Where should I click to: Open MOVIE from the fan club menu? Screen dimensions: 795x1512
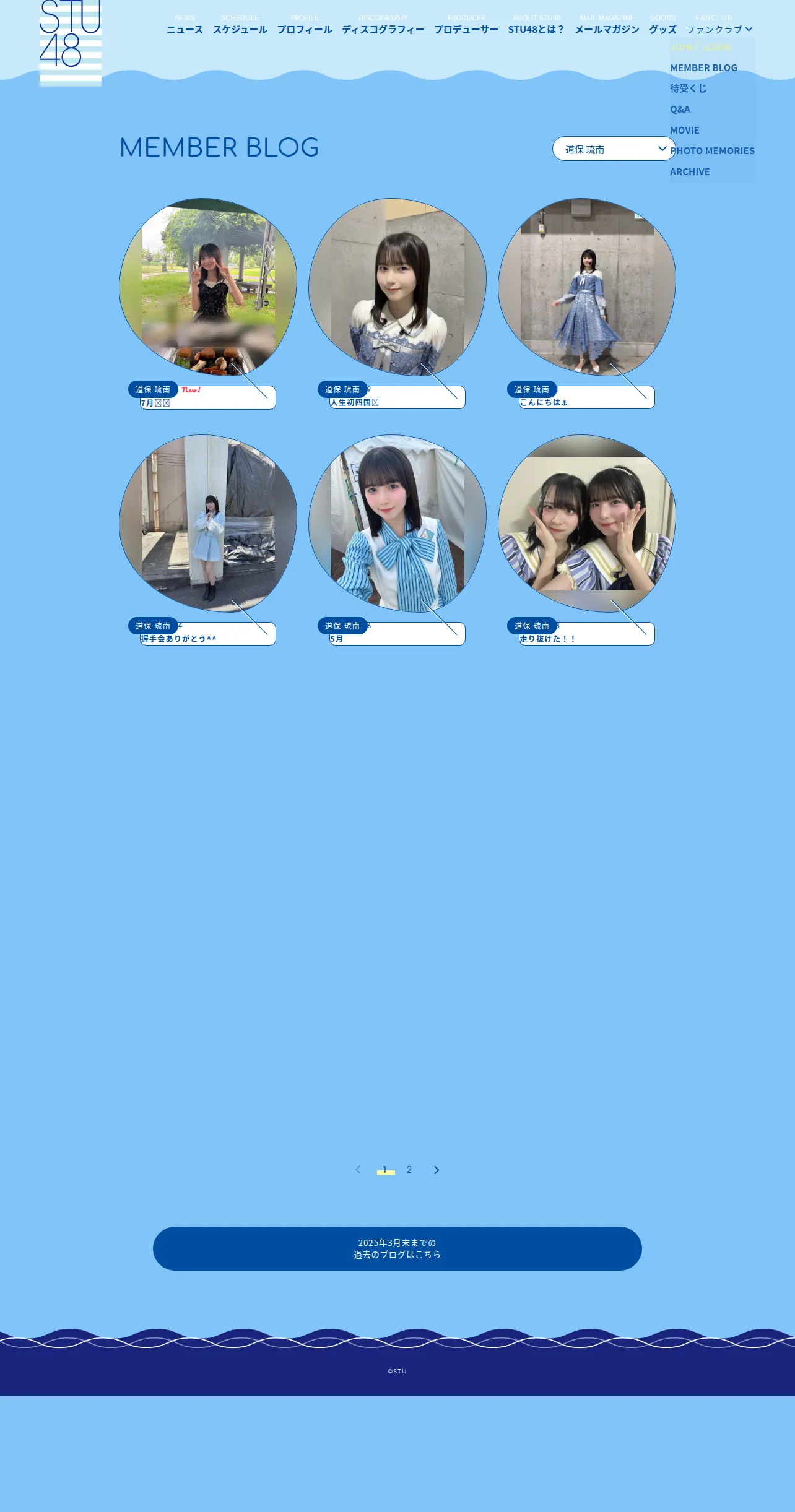point(684,131)
